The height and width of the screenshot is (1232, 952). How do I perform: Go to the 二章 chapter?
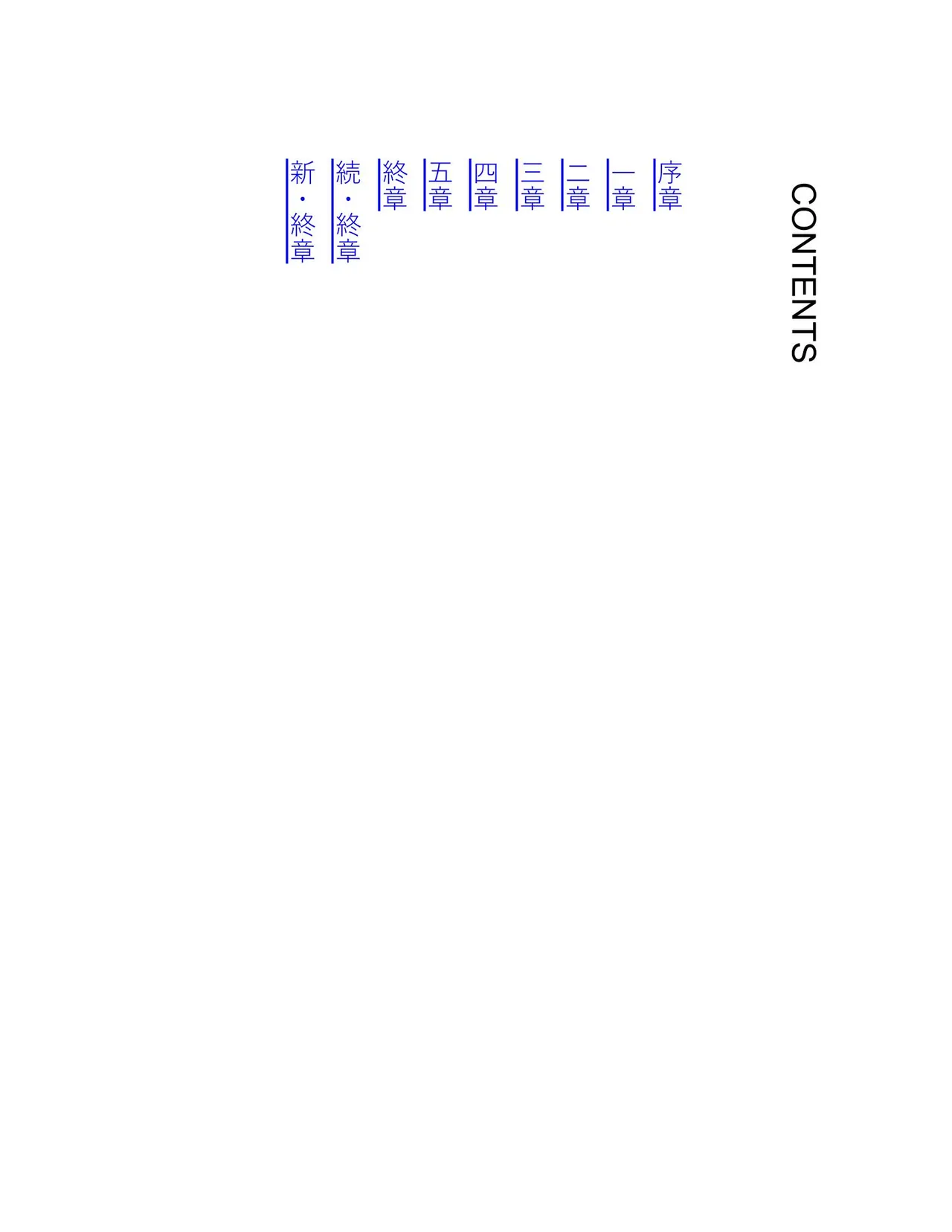pos(577,185)
